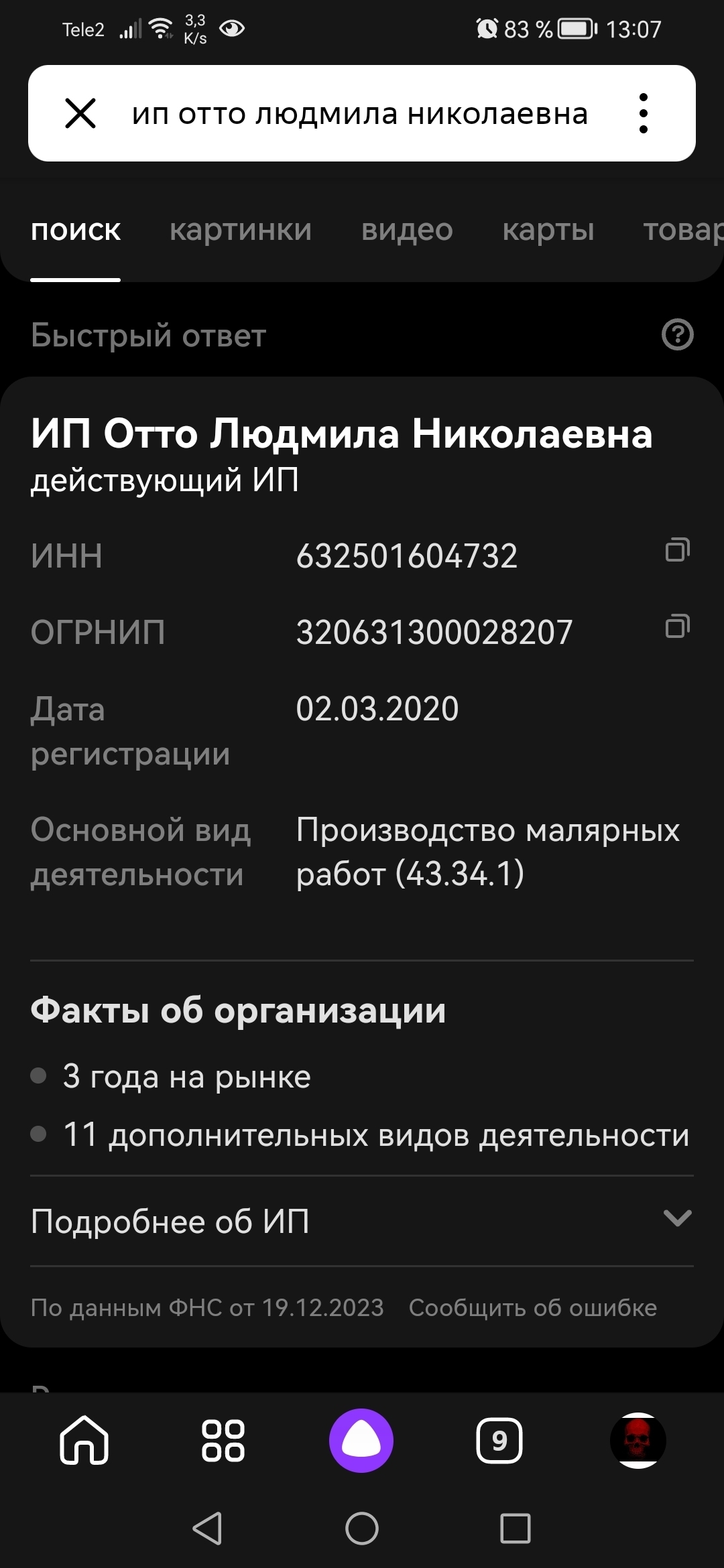Copy the ИНН number
The height and width of the screenshot is (1568, 724).
[x=677, y=549]
